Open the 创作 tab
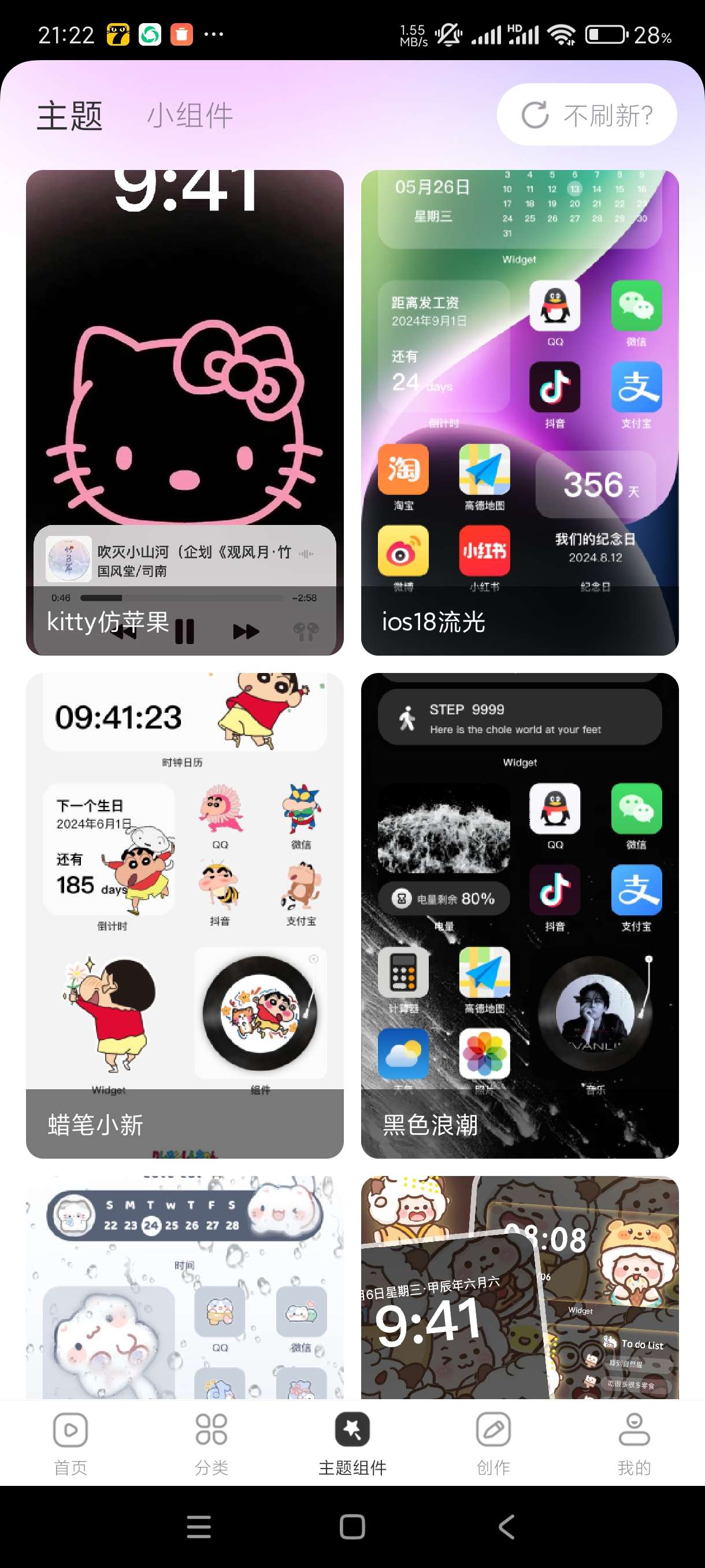 [493, 1444]
